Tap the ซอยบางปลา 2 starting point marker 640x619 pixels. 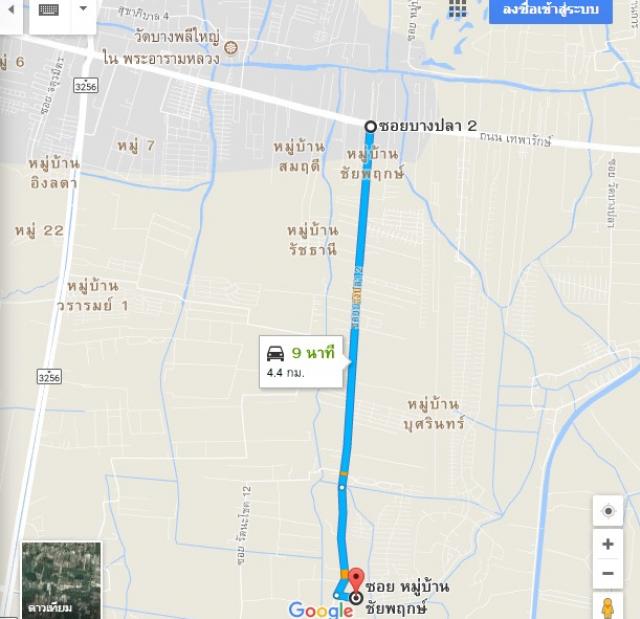pyautogui.click(x=370, y=126)
